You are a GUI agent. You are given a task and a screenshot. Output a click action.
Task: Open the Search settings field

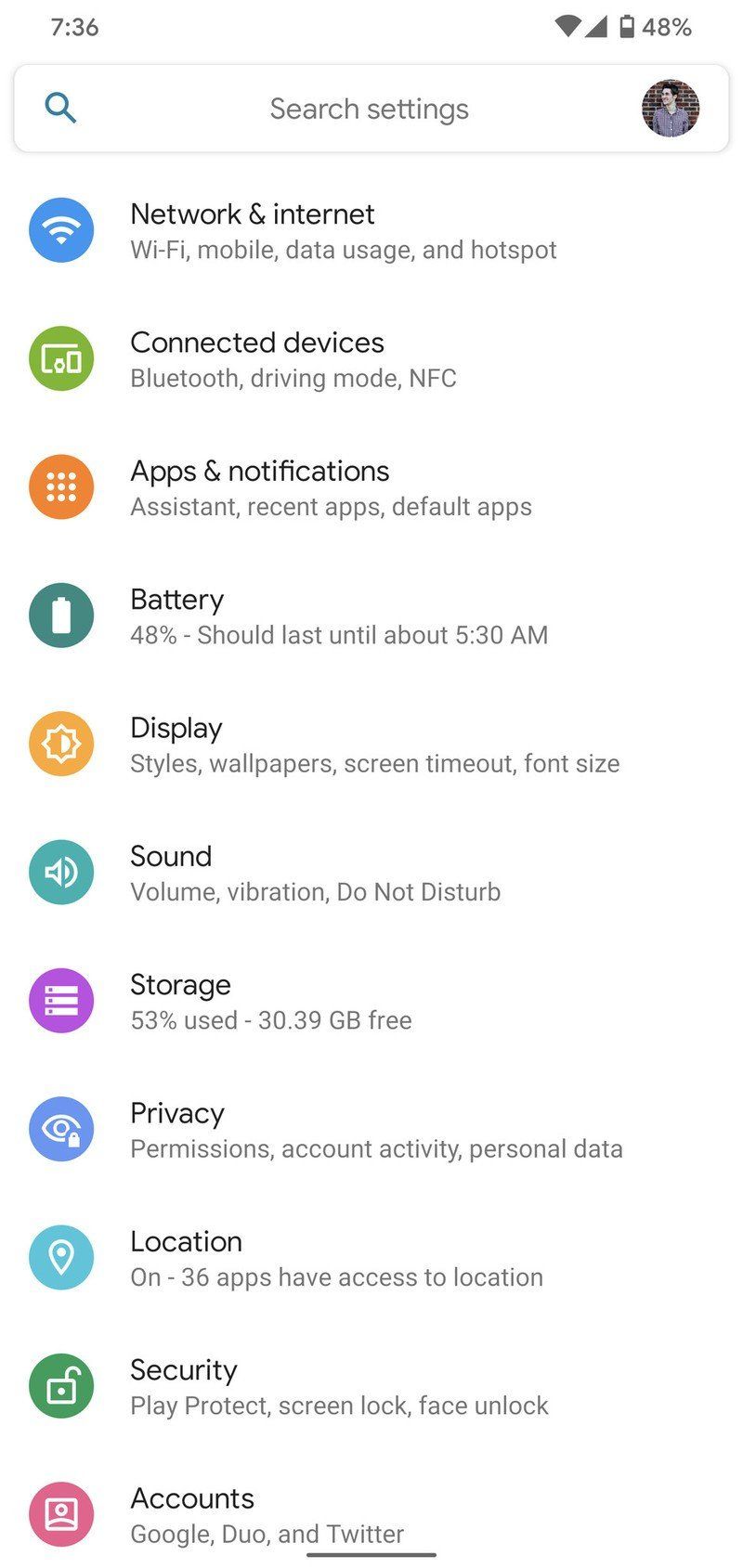click(x=369, y=108)
